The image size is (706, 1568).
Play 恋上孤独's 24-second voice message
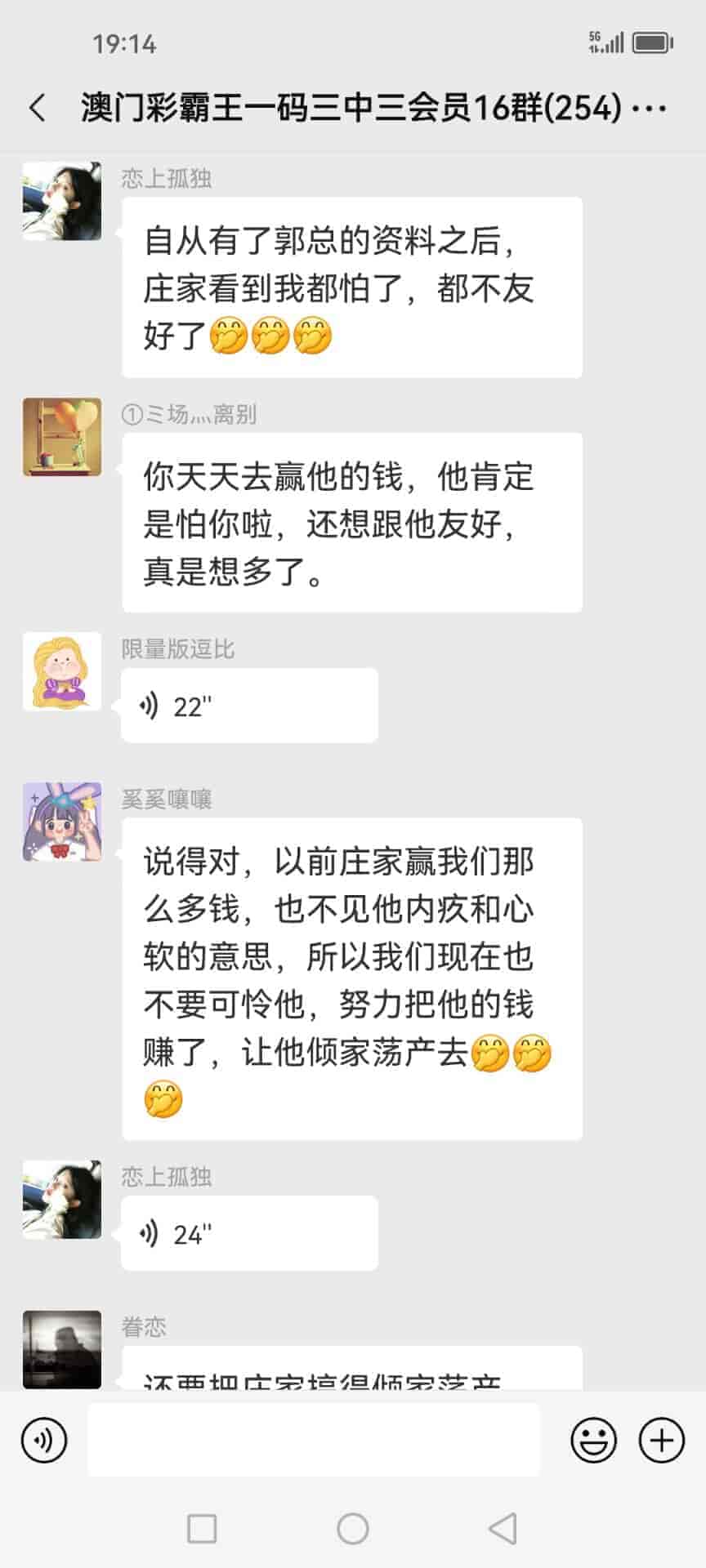pyautogui.click(x=248, y=1233)
